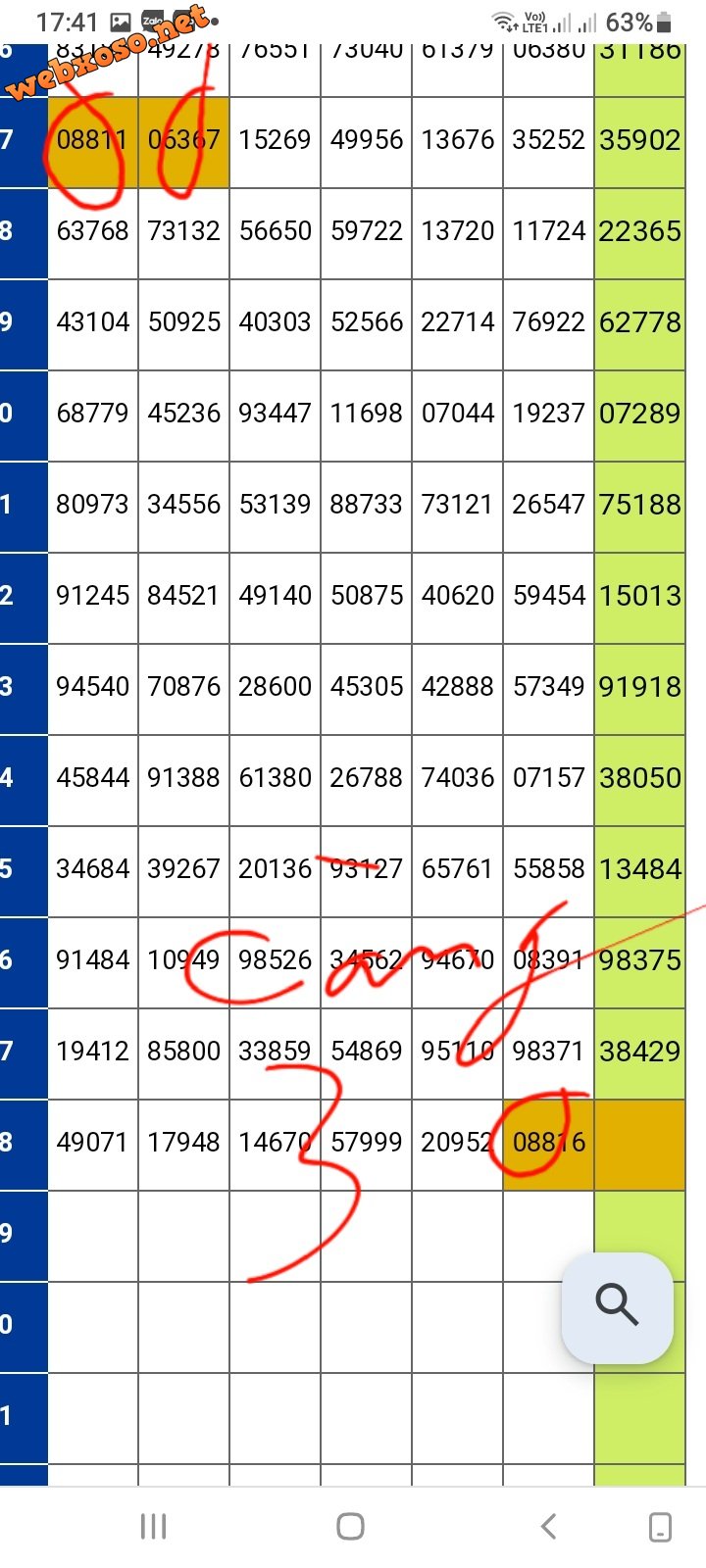Tap the floating magnifier search button
706x1568 pixels.
point(617,1307)
